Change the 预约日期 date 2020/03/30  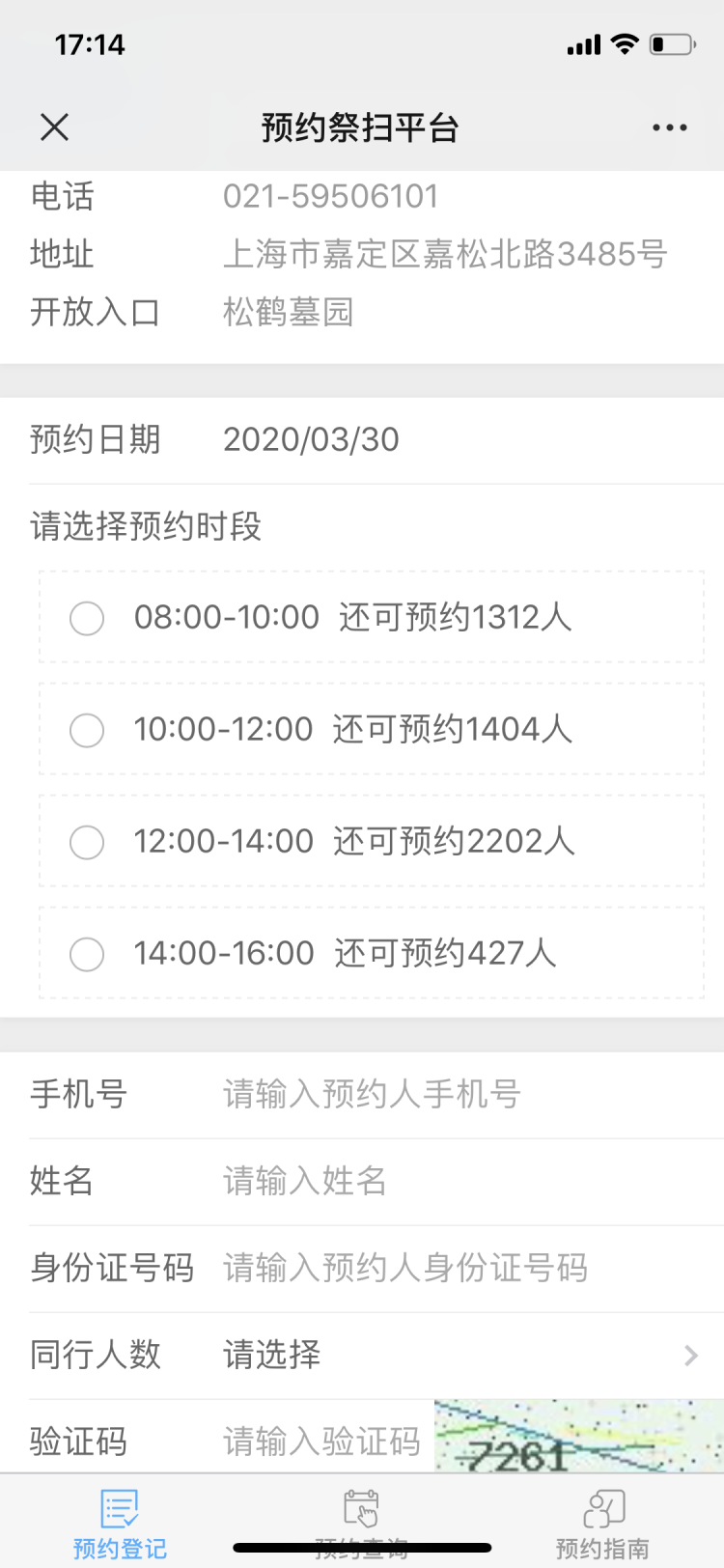311,440
